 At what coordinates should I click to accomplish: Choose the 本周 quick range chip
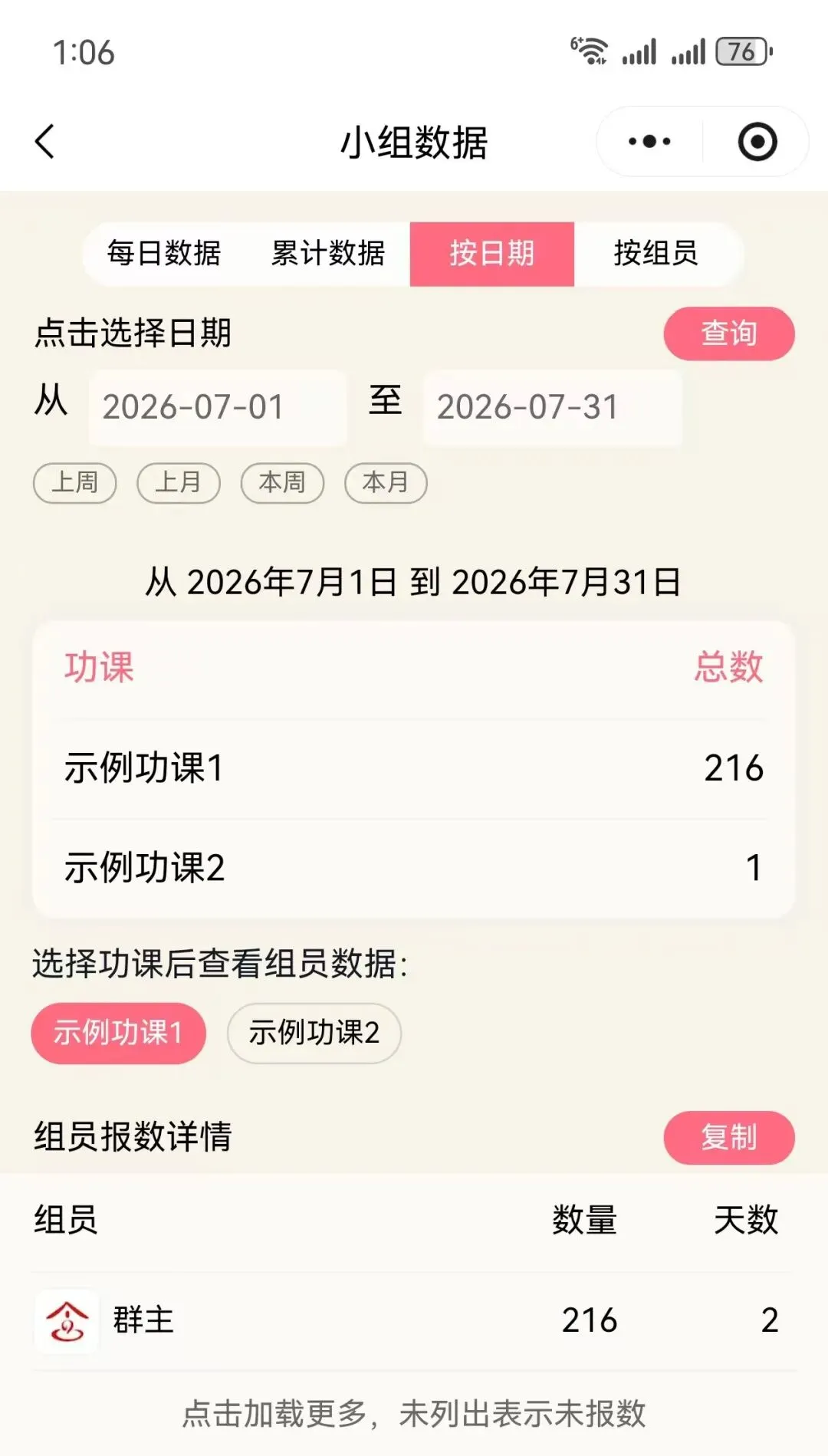pos(282,483)
